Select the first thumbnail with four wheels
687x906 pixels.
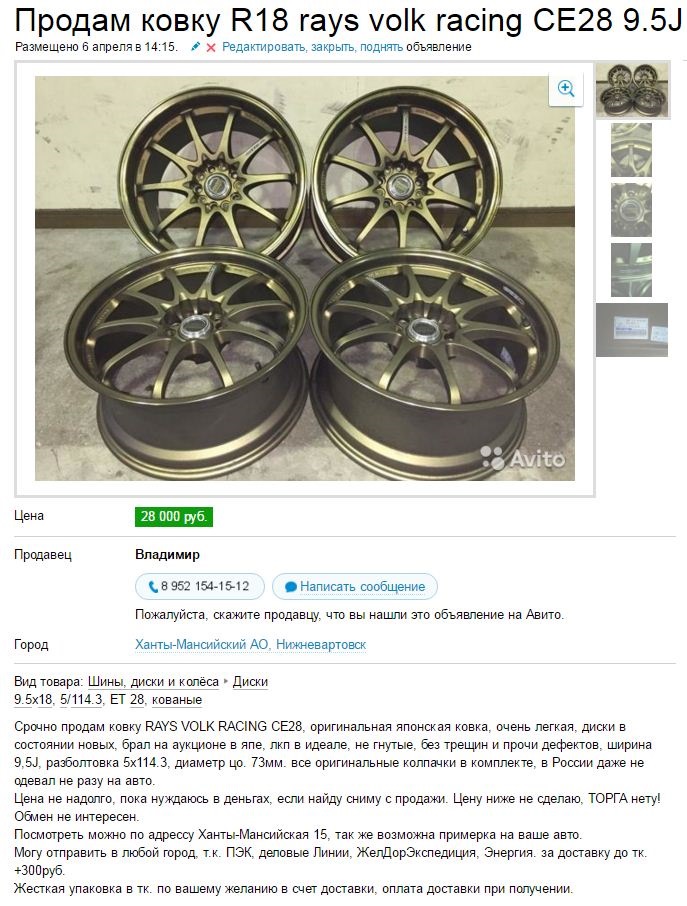coord(633,90)
